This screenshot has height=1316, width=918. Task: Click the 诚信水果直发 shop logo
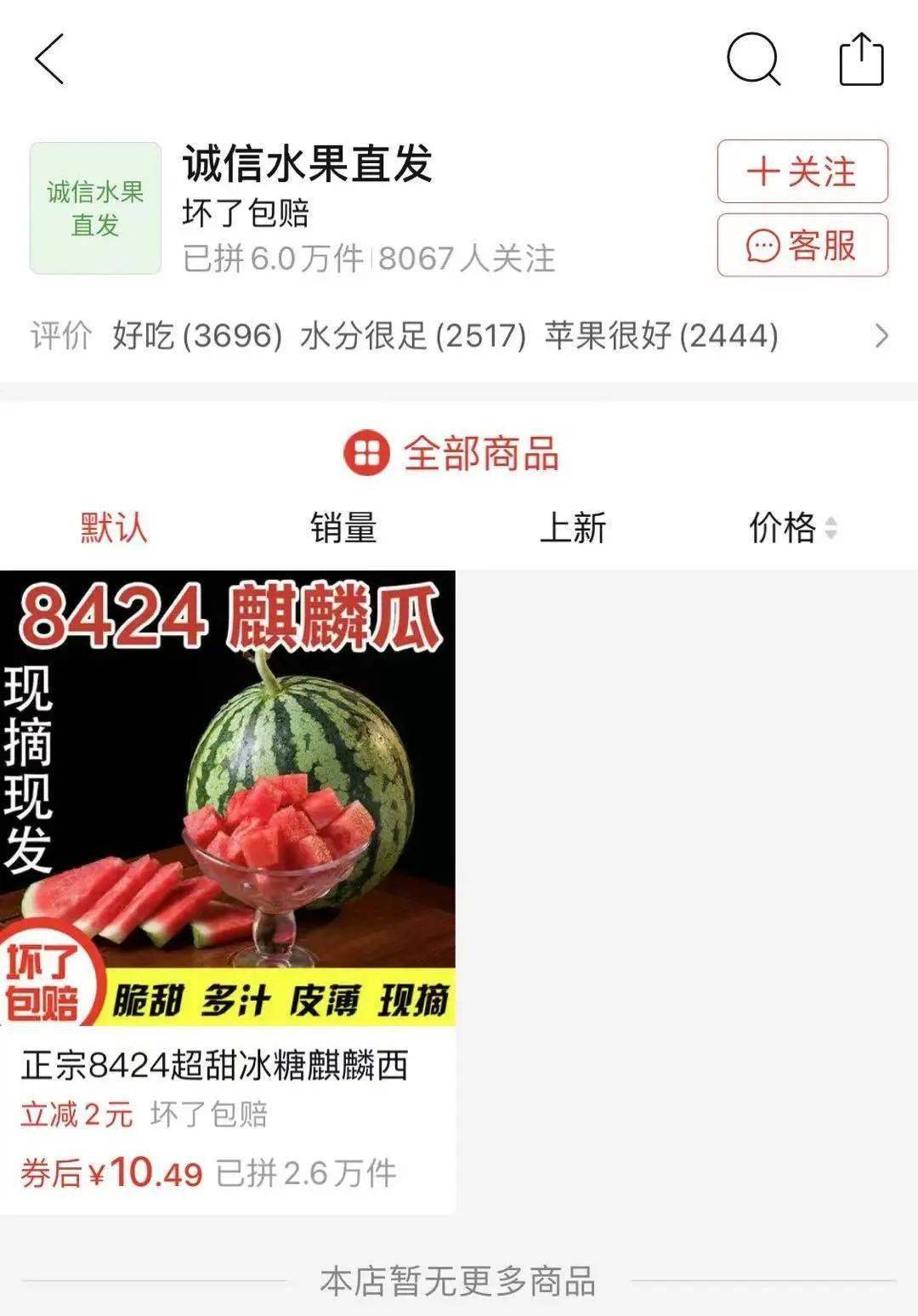point(94,205)
